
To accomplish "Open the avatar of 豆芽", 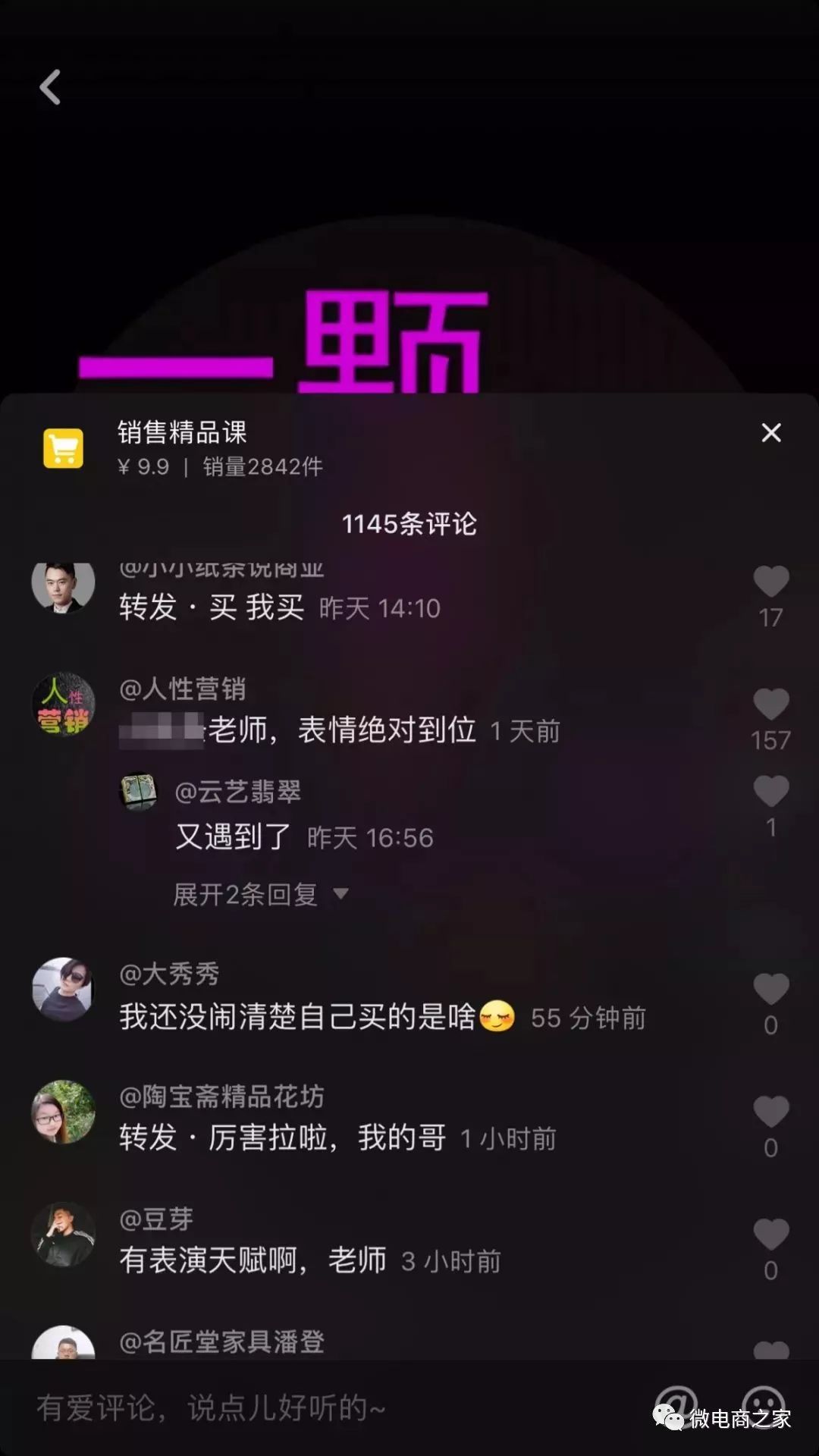I will 64,1235.
